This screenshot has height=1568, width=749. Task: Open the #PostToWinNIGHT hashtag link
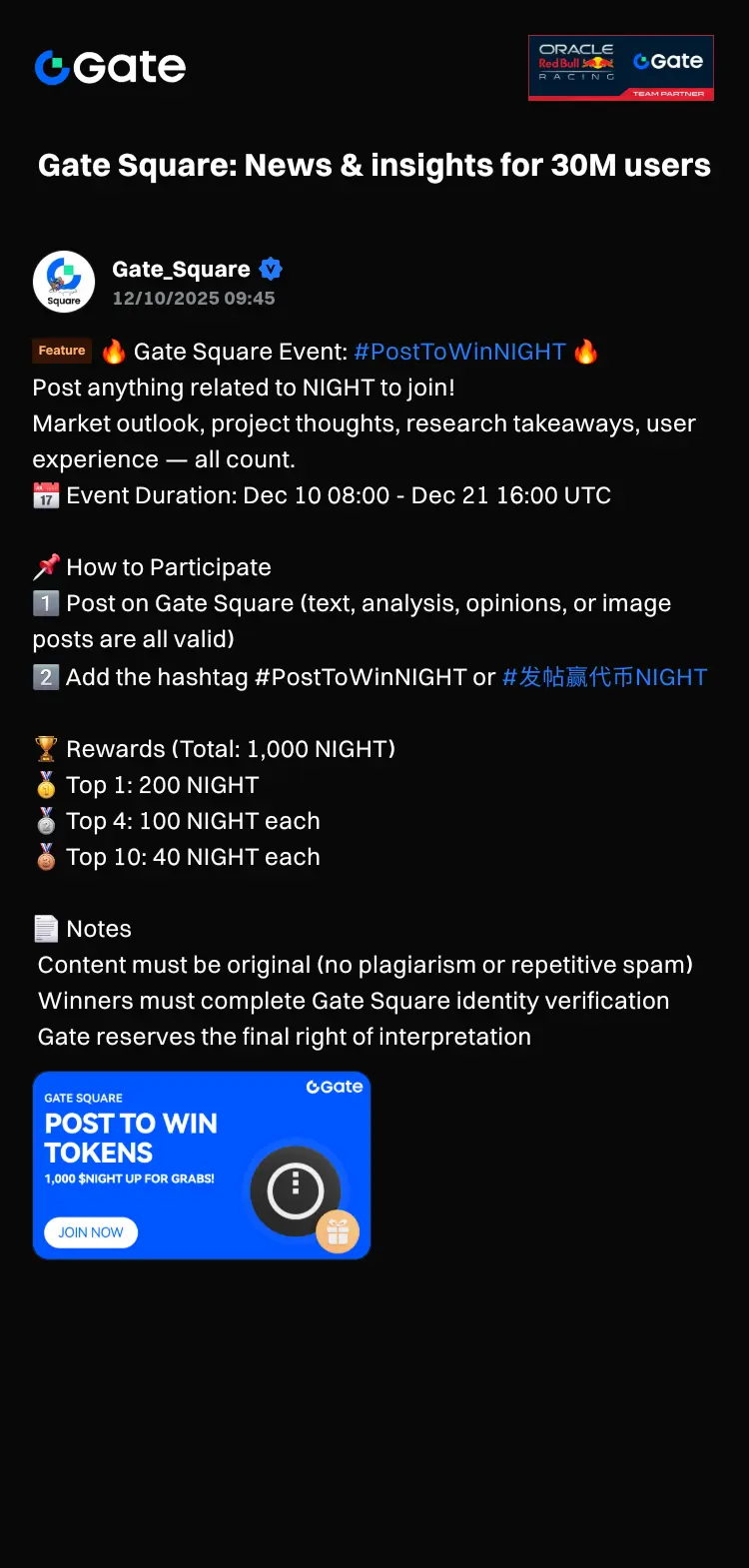tap(458, 351)
